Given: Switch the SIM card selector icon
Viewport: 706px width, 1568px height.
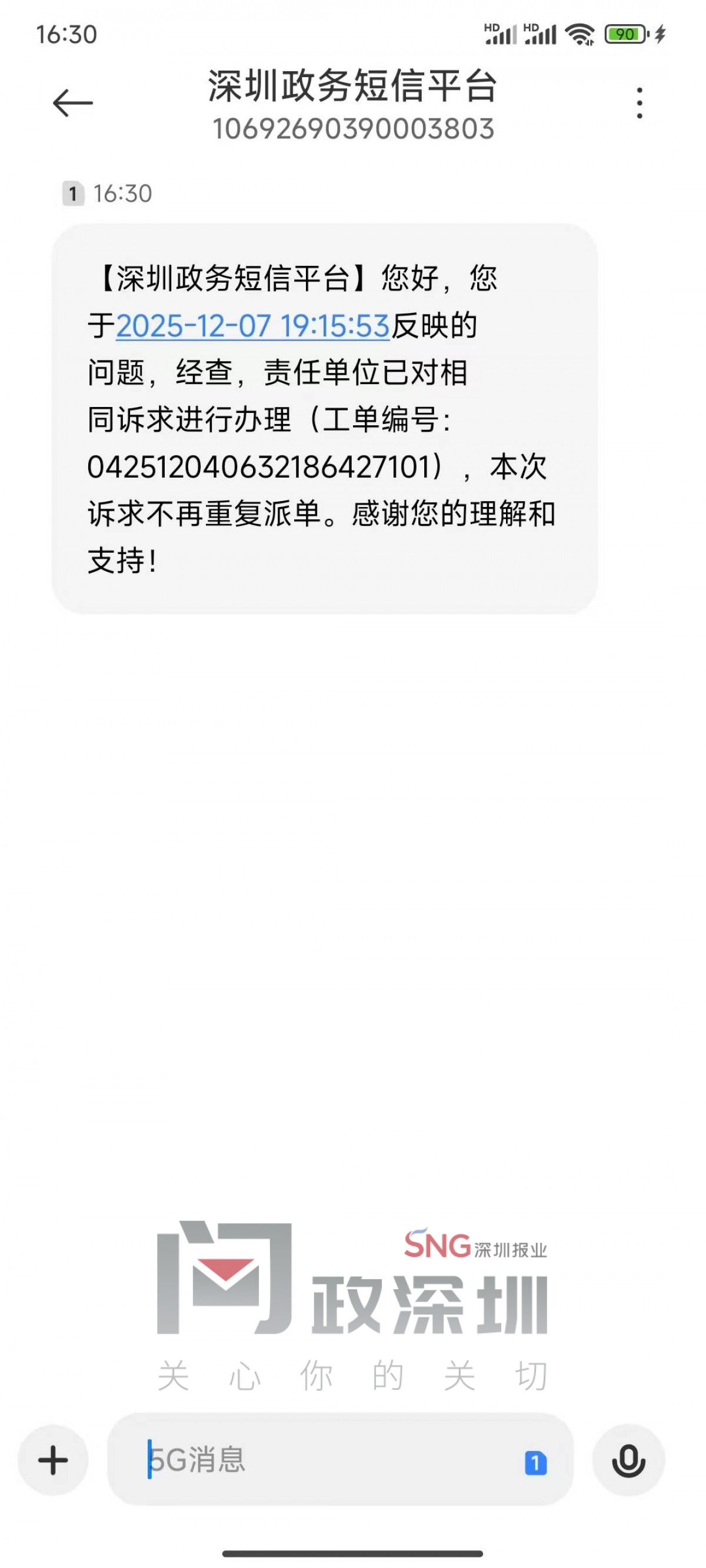Looking at the screenshot, I should (x=535, y=1463).
